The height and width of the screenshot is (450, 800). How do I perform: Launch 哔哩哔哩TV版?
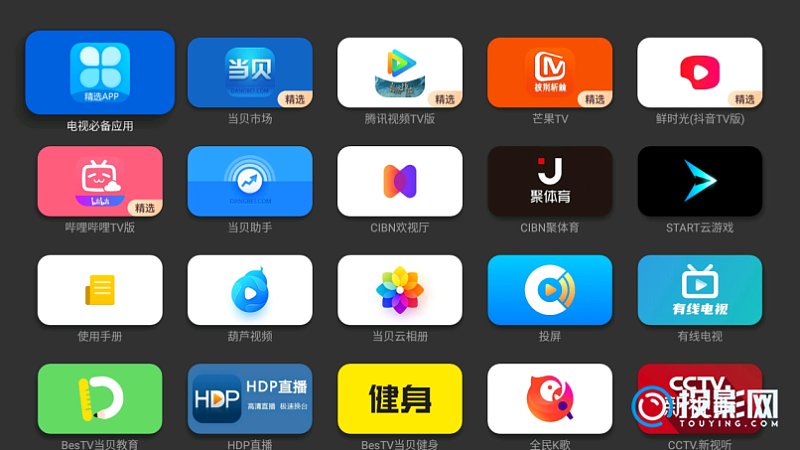[100, 181]
